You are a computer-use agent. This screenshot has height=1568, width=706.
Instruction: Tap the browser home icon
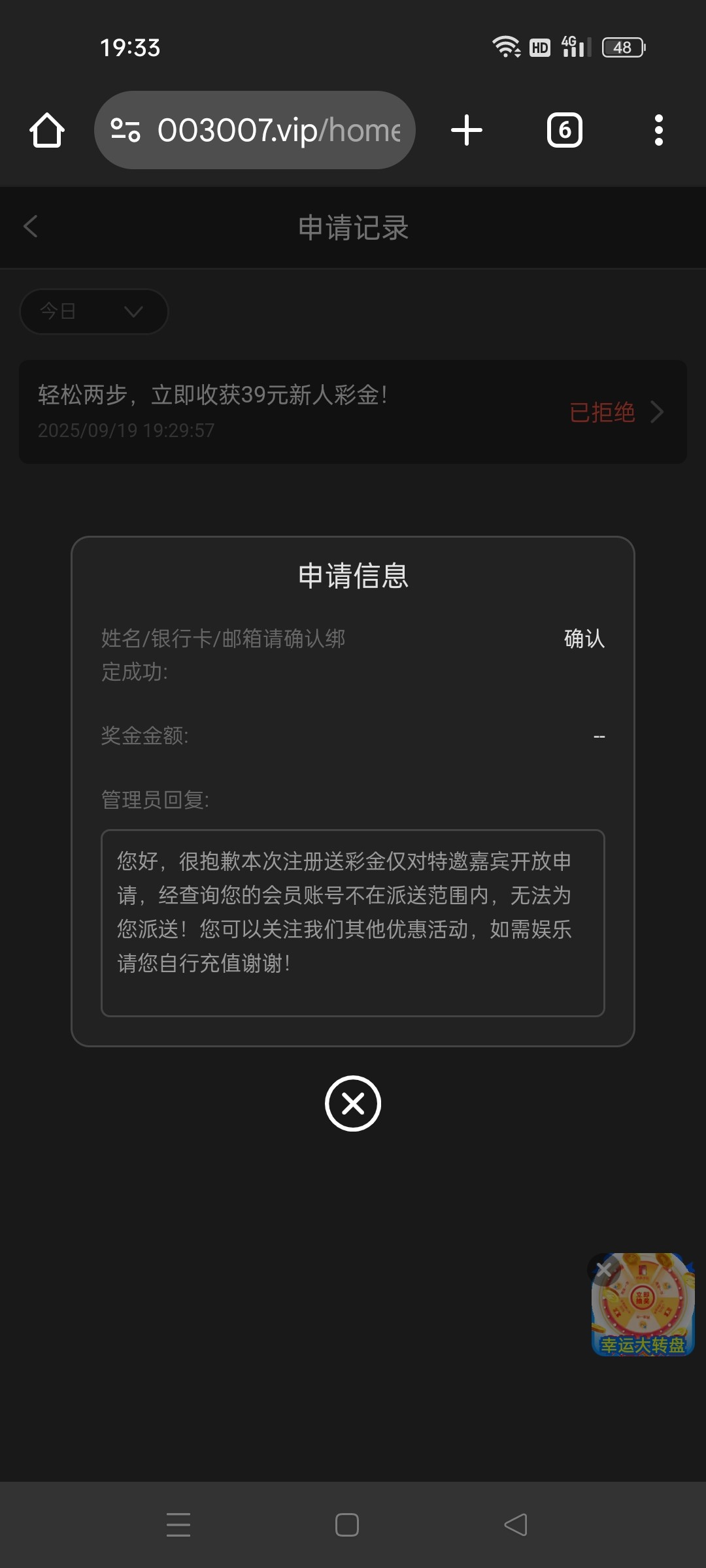coord(47,130)
